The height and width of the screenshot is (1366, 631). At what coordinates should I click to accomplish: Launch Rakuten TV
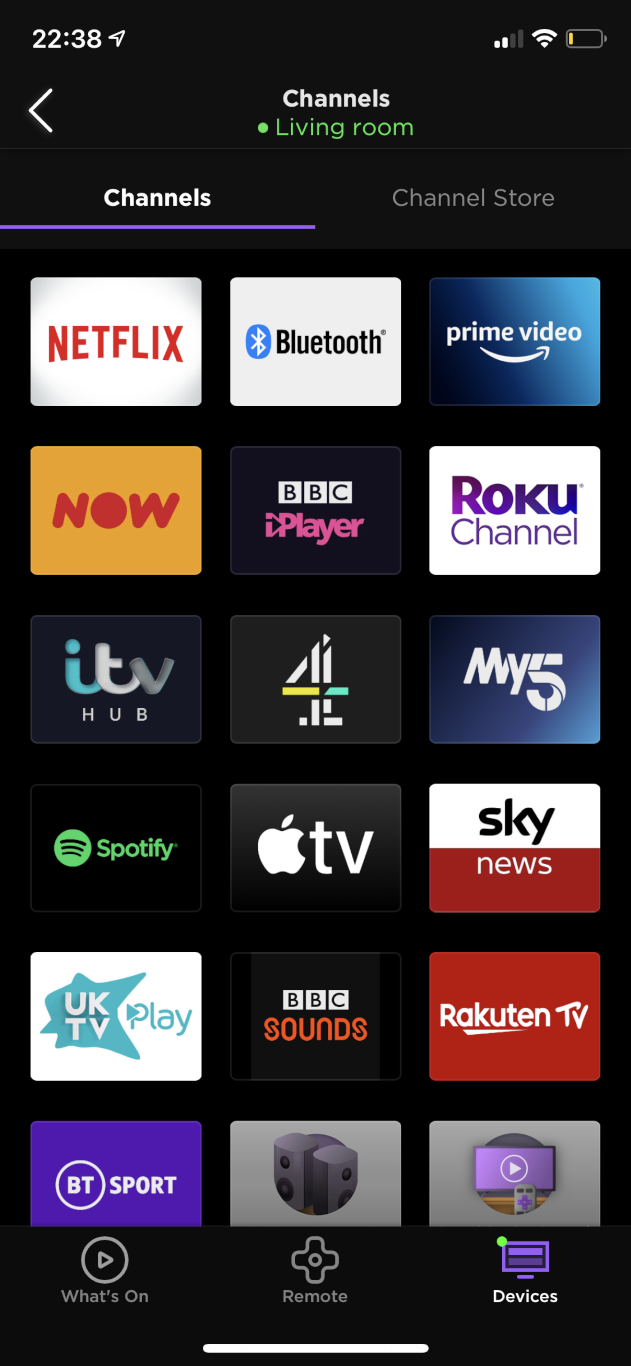pos(514,1016)
